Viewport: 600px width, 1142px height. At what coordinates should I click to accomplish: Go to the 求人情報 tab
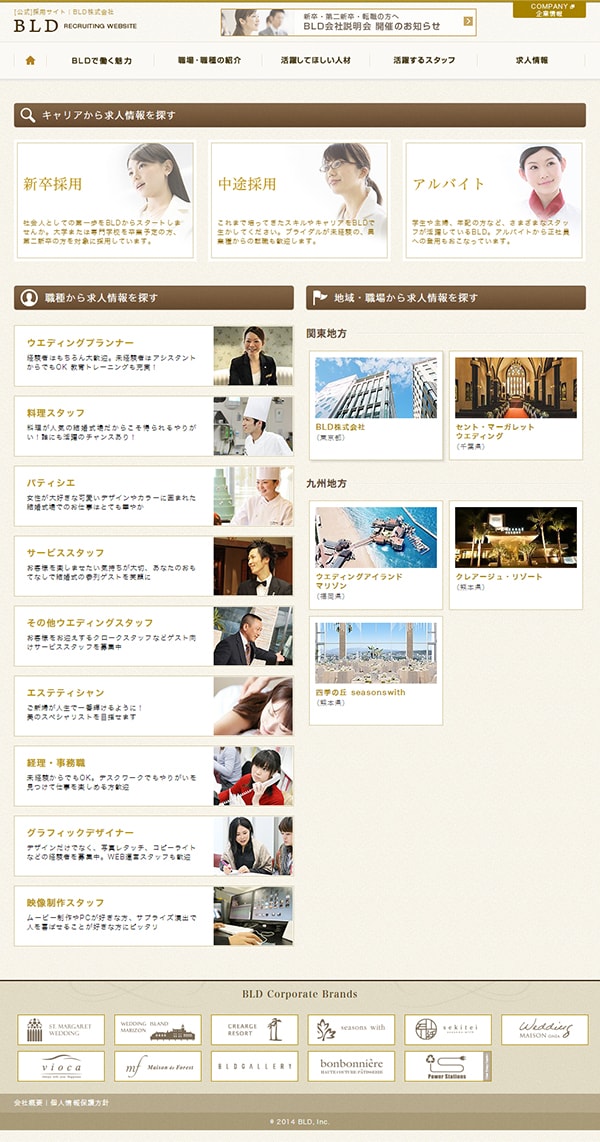(531, 60)
